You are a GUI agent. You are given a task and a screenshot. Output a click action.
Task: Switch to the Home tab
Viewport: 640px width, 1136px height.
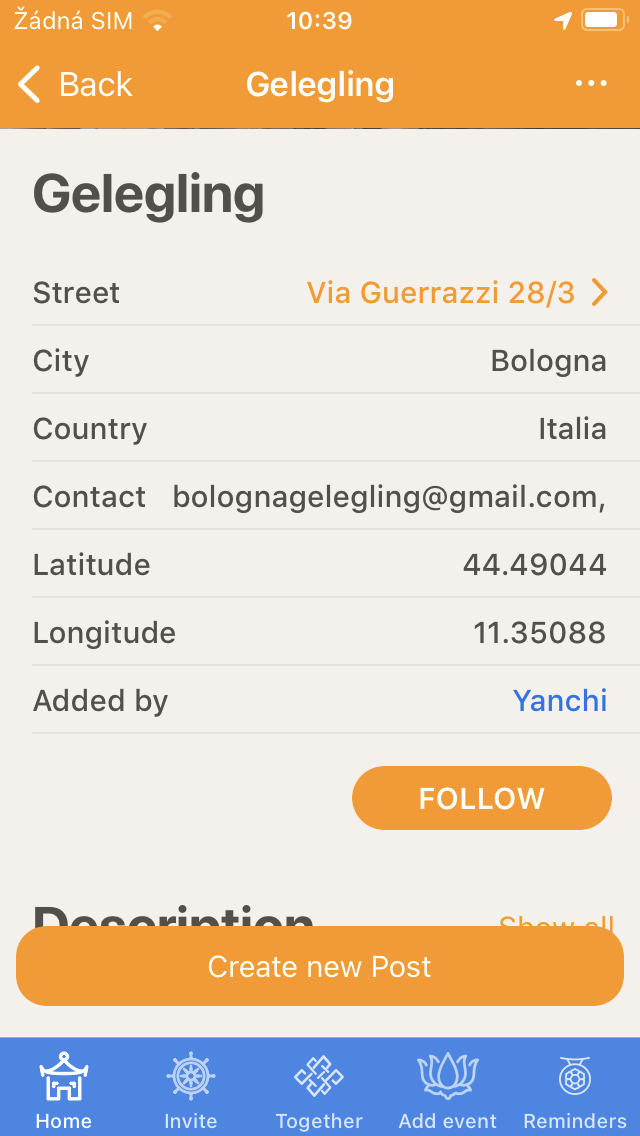tap(64, 1090)
